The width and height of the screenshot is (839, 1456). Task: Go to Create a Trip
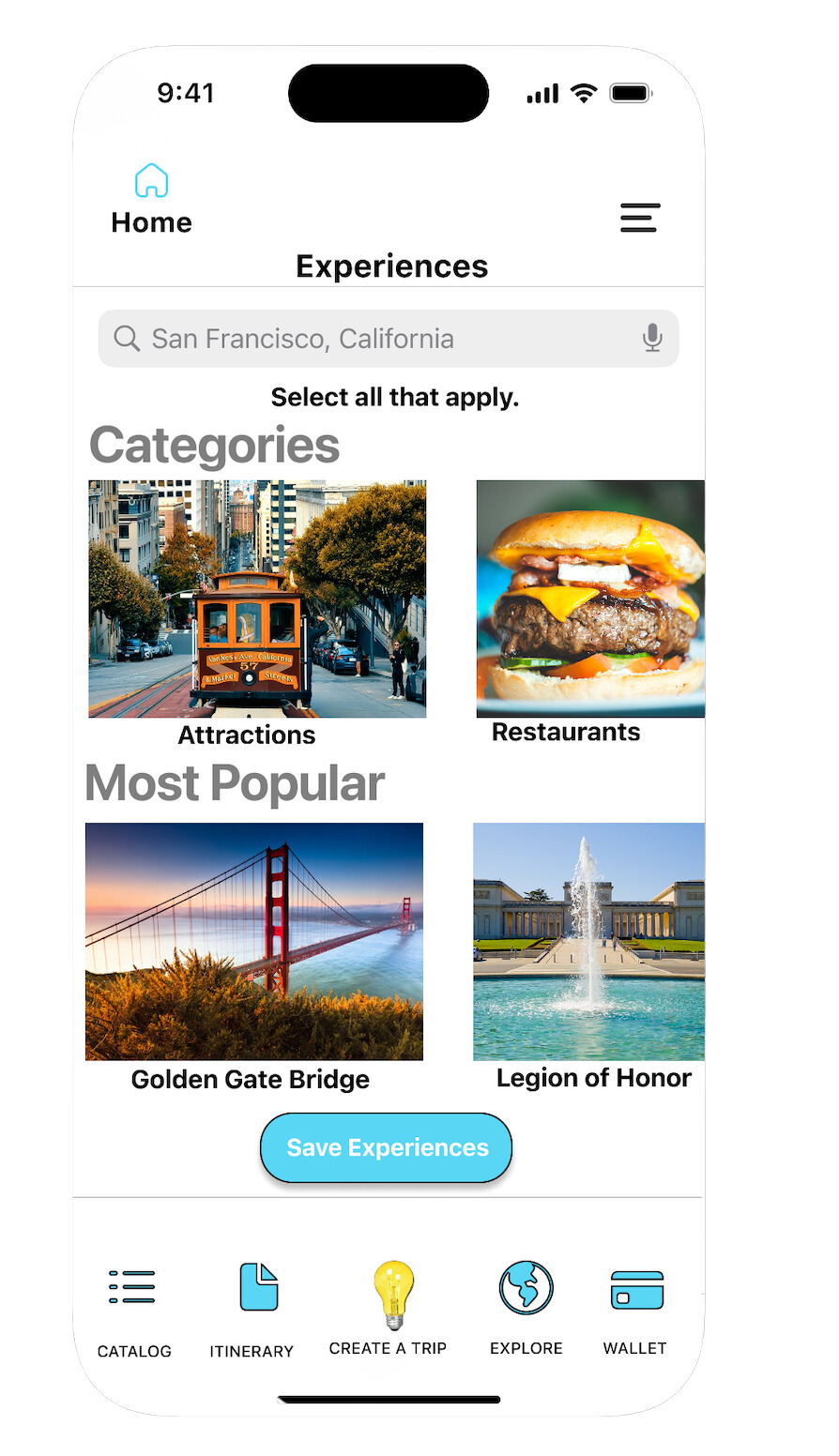pos(392,1295)
